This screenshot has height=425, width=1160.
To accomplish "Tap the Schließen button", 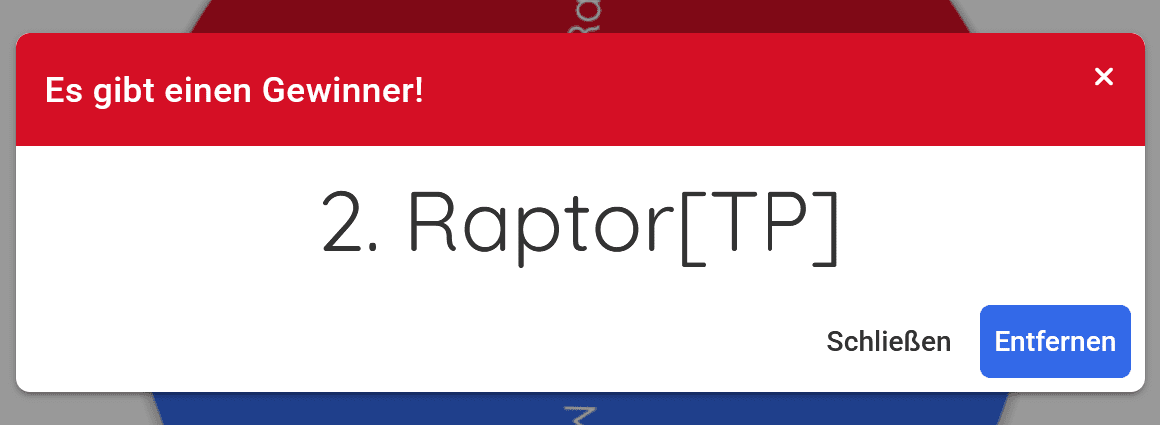I will [888, 342].
